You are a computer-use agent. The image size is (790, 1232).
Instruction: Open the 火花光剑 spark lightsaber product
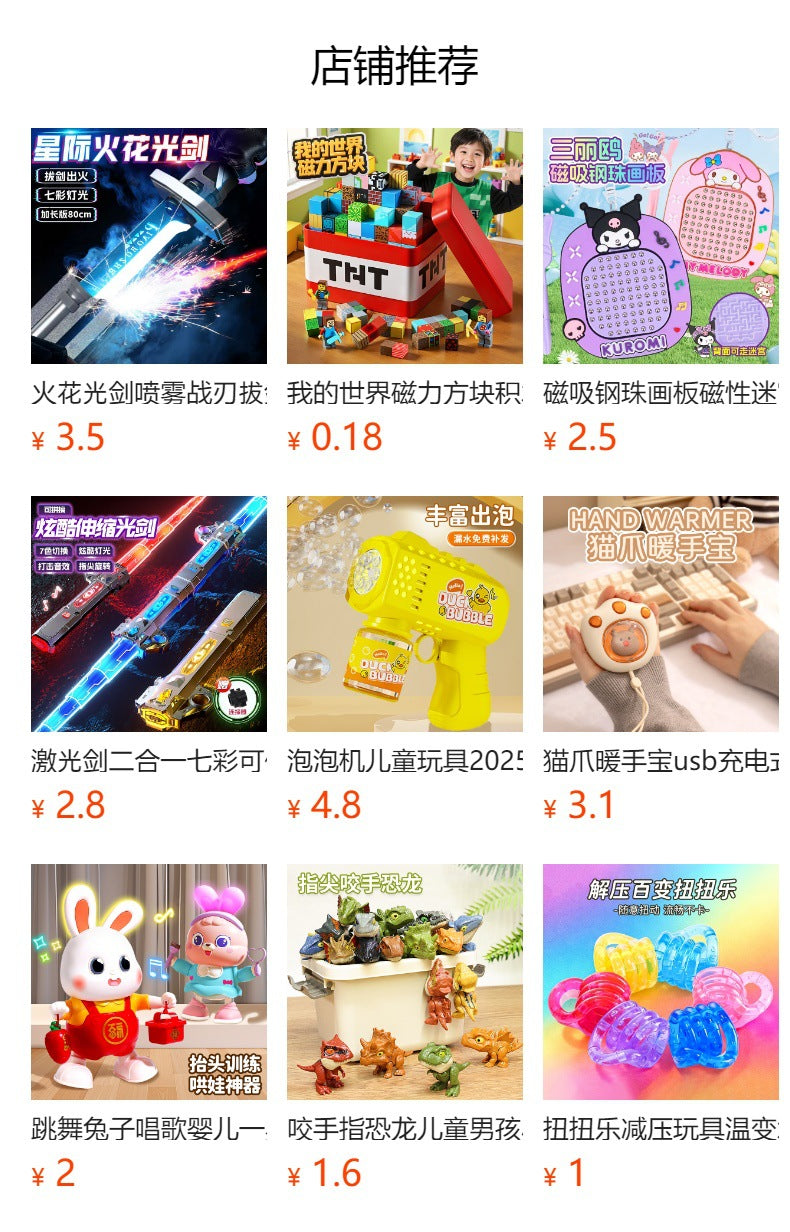point(148,246)
